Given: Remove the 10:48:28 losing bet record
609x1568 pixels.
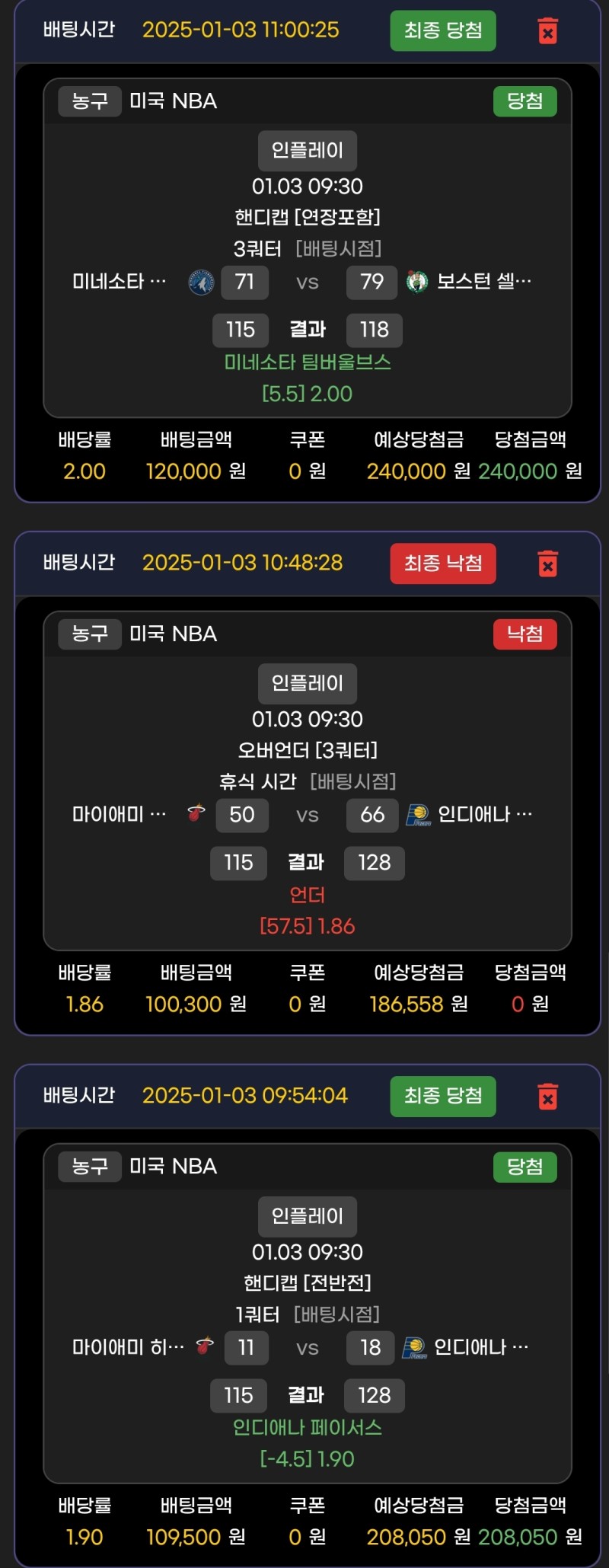Looking at the screenshot, I should pos(547,564).
